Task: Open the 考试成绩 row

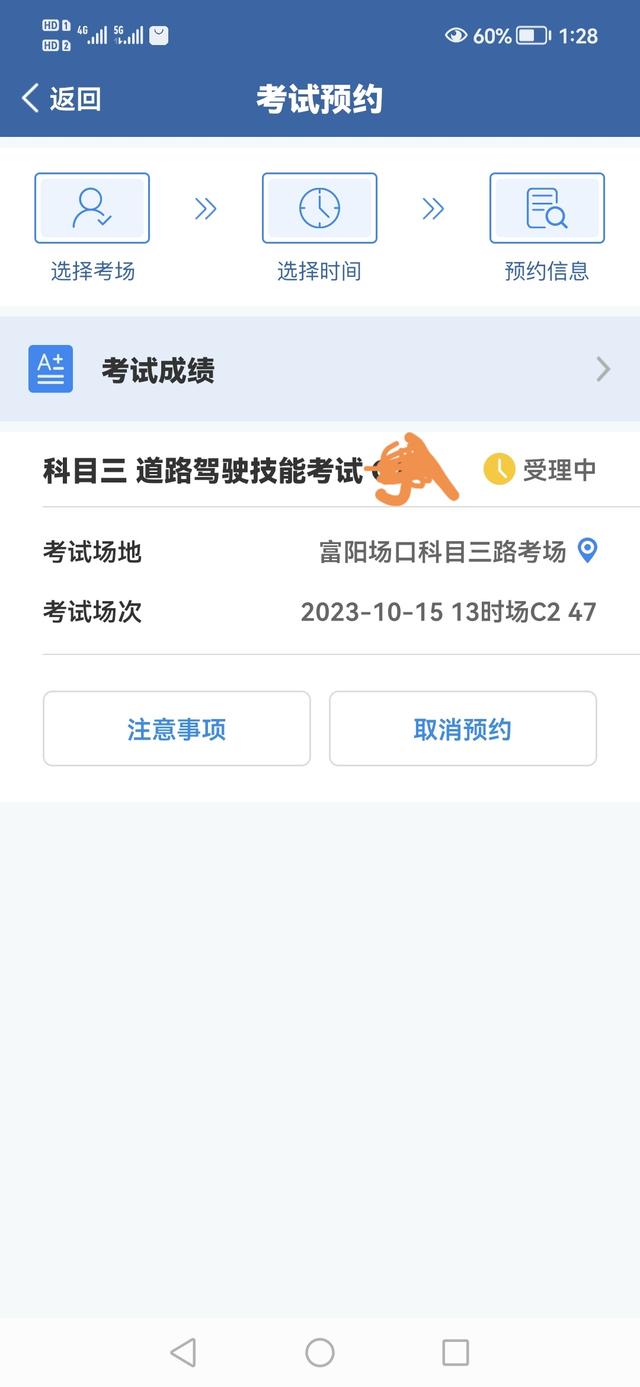Action: [x=320, y=369]
